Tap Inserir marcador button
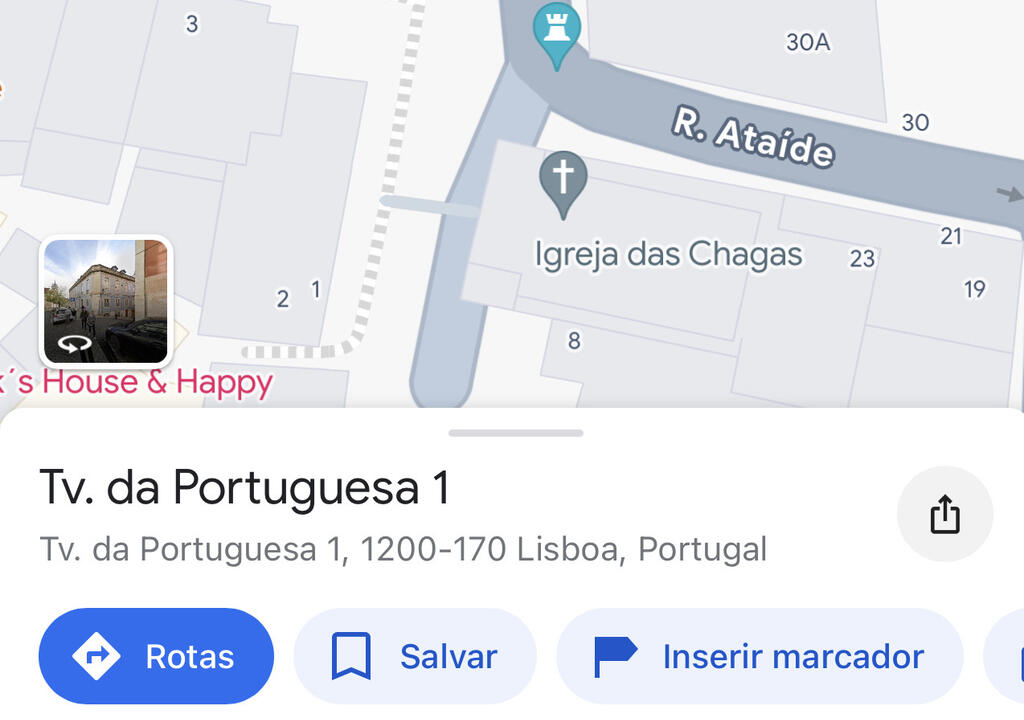 [759, 656]
